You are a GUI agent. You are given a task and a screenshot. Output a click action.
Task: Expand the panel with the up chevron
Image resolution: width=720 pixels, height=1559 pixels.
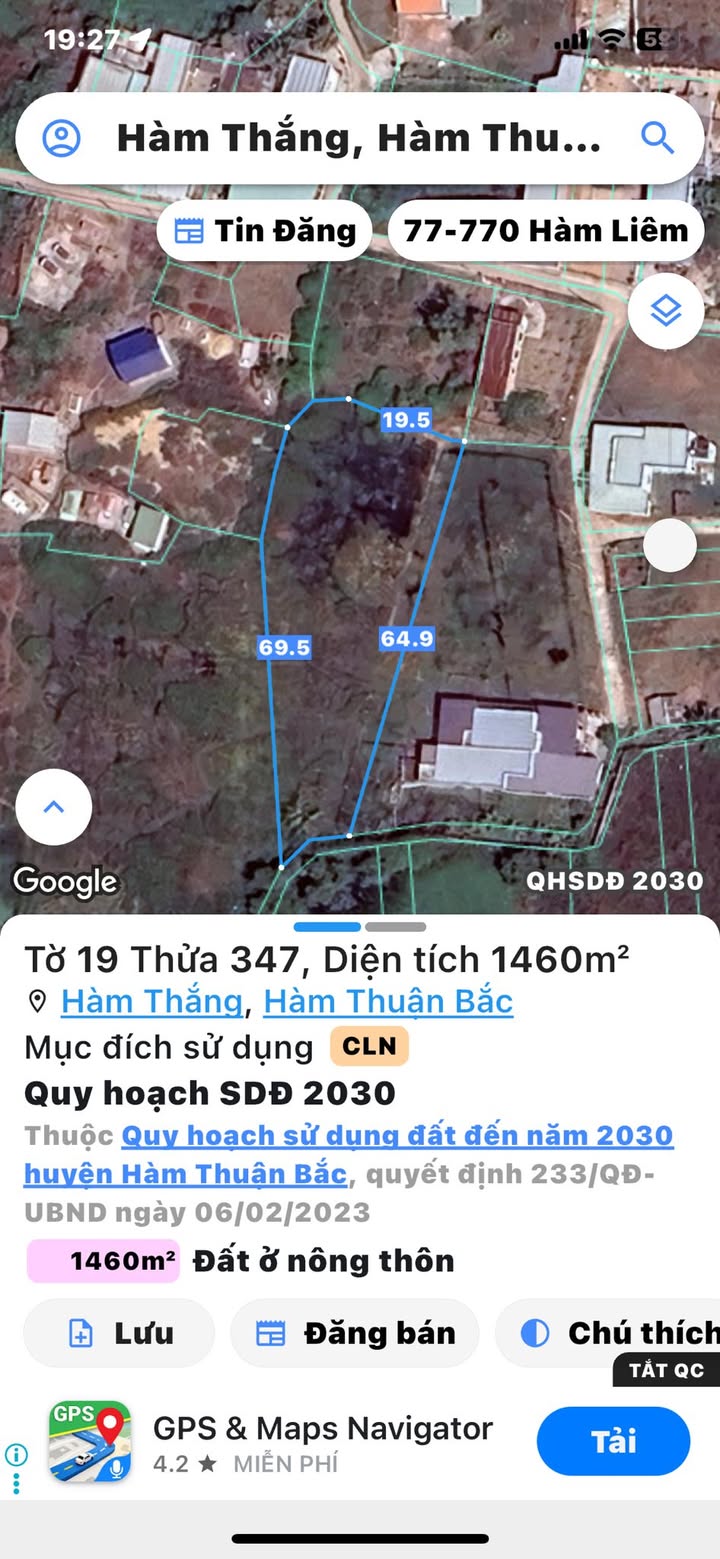[x=54, y=807]
